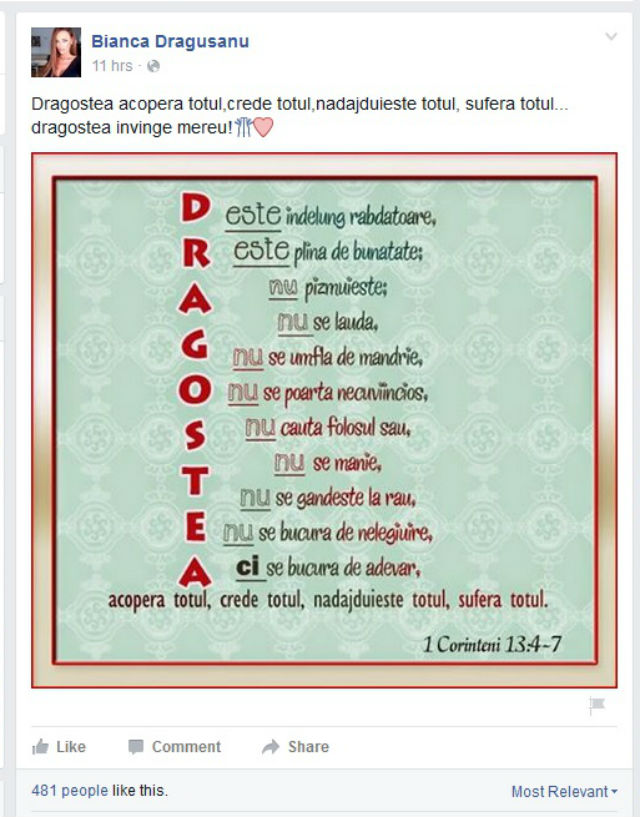The image size is (640, 817).
Task: Comment on this post
Action: coord(174,747)
